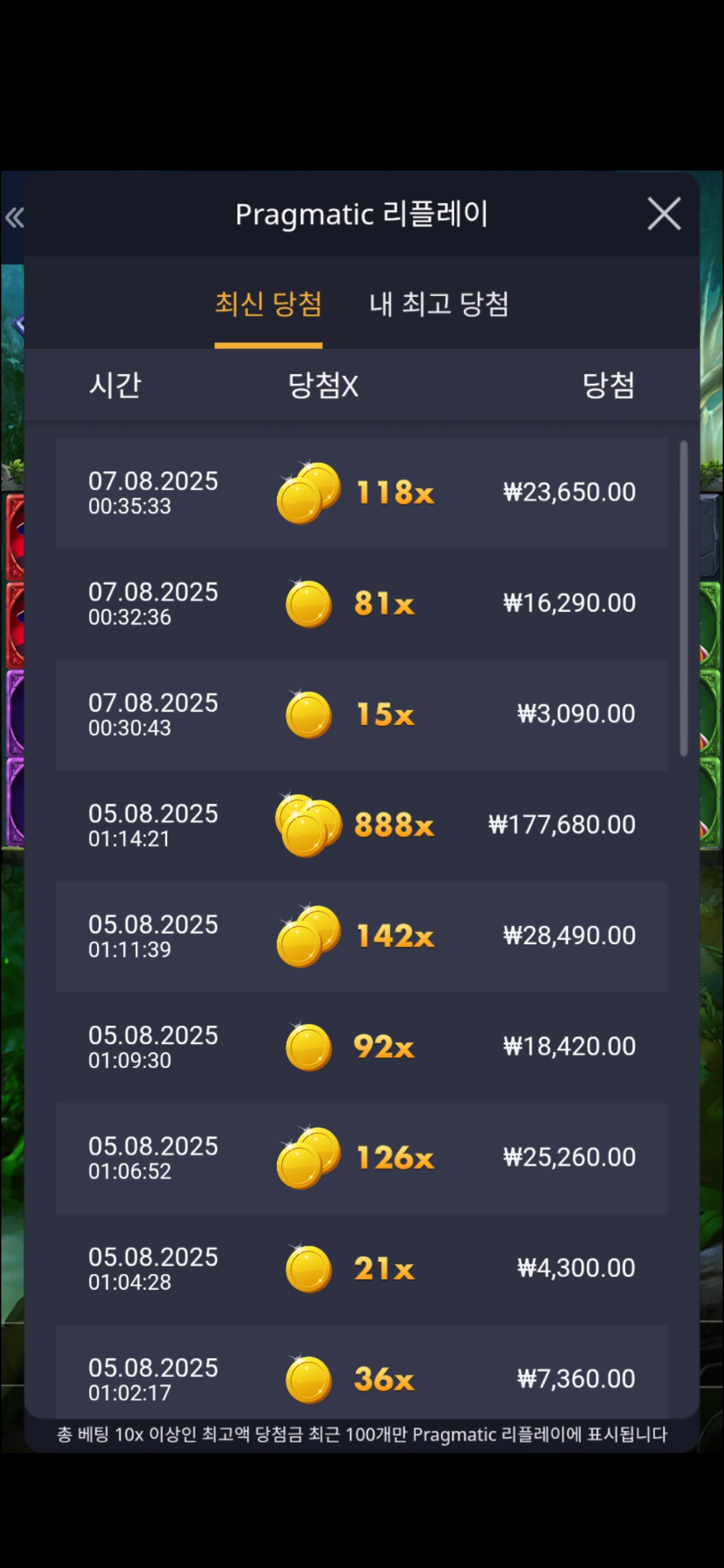Play the 15x win replay
The image size is (724, 1568).
[x=361, y=714]
